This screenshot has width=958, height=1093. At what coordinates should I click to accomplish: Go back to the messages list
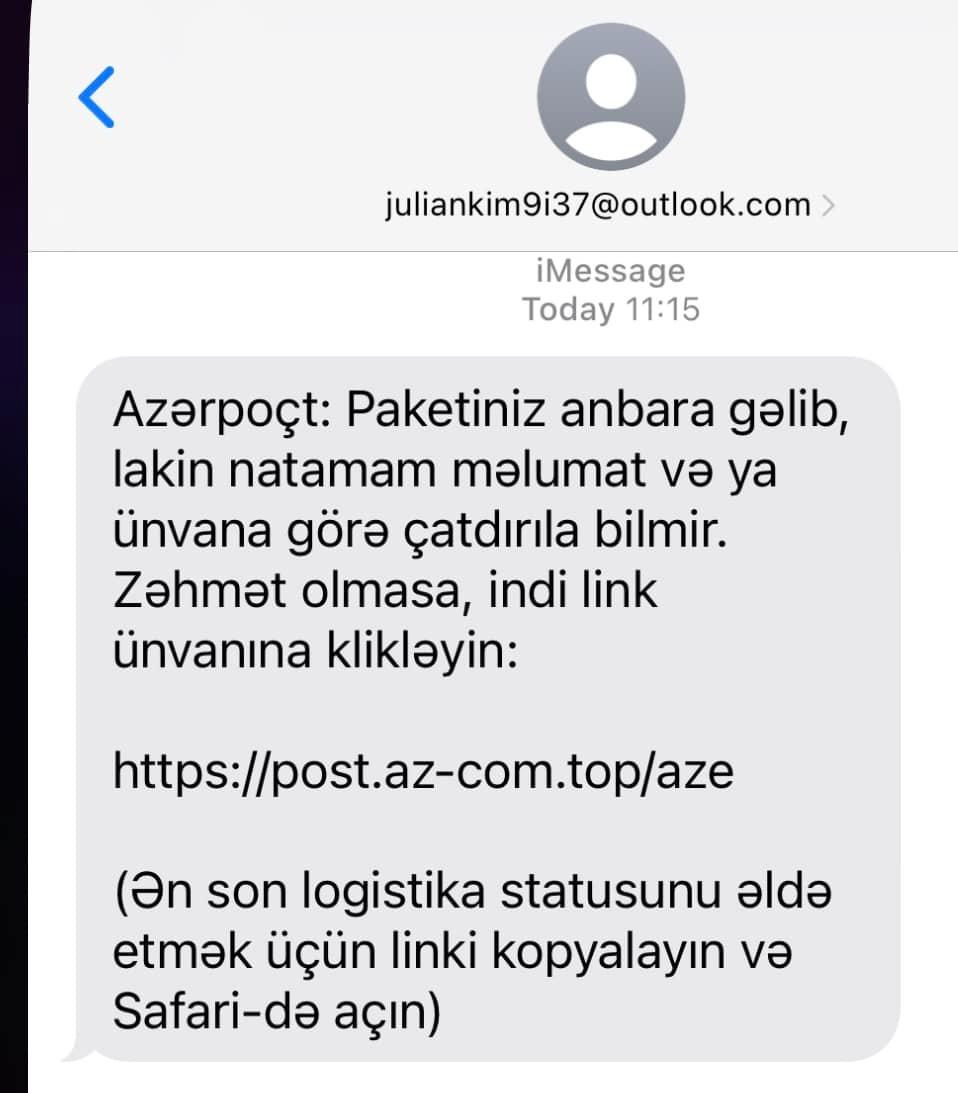[97, 97]
